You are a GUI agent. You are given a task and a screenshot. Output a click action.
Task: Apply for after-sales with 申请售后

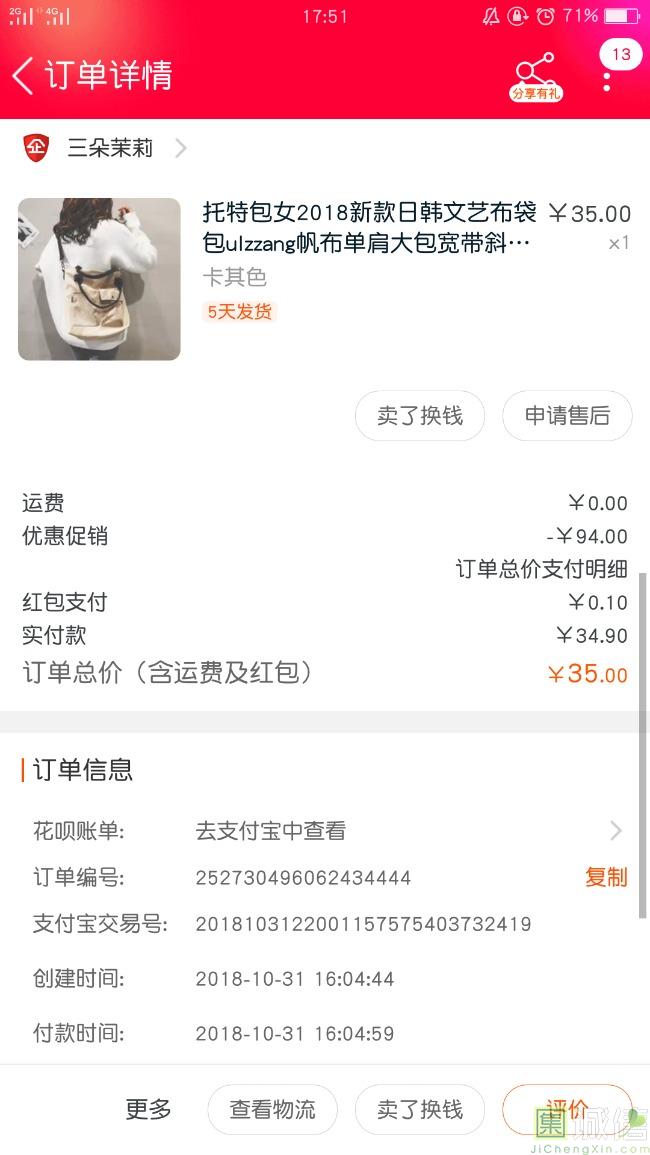(x=567, y=416)
